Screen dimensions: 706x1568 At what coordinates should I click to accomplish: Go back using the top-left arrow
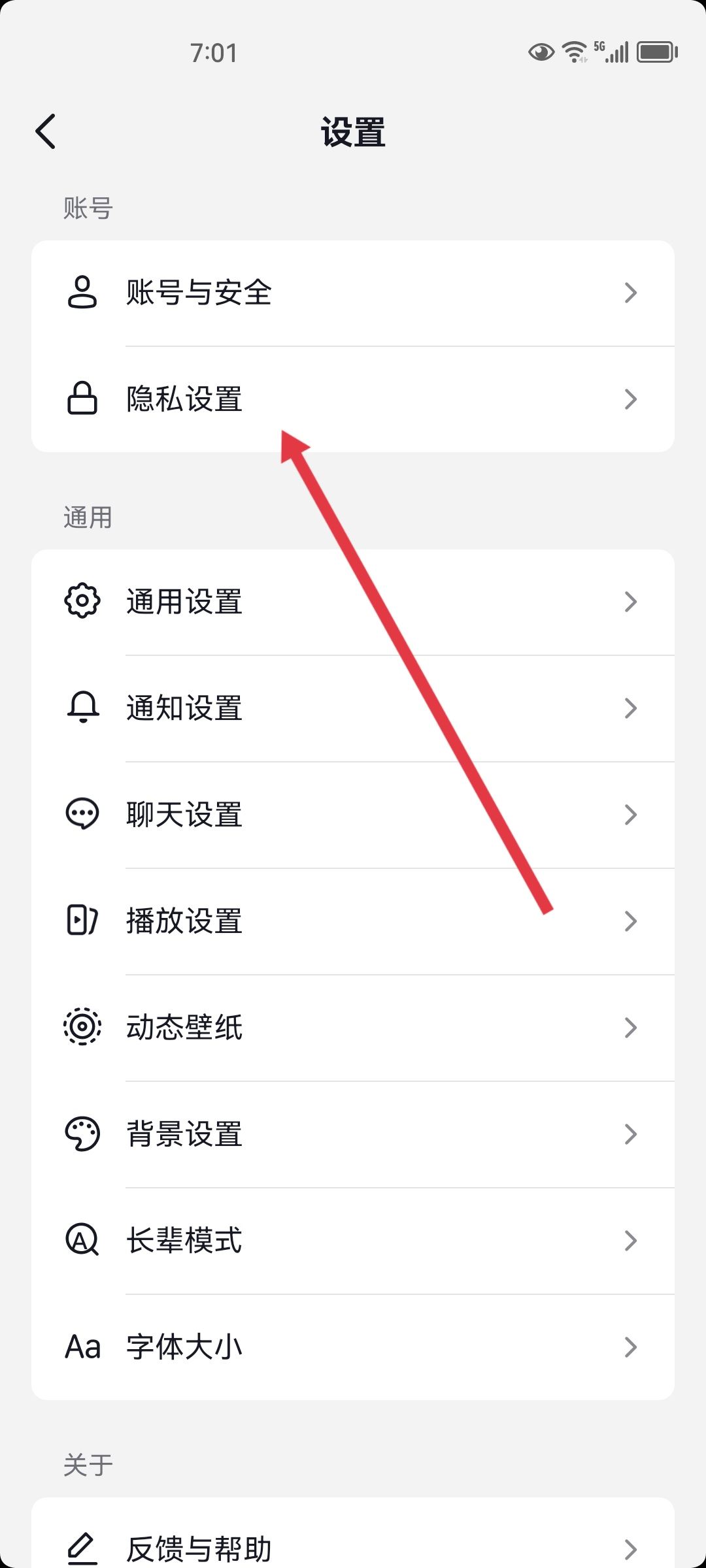click(46, 131)
